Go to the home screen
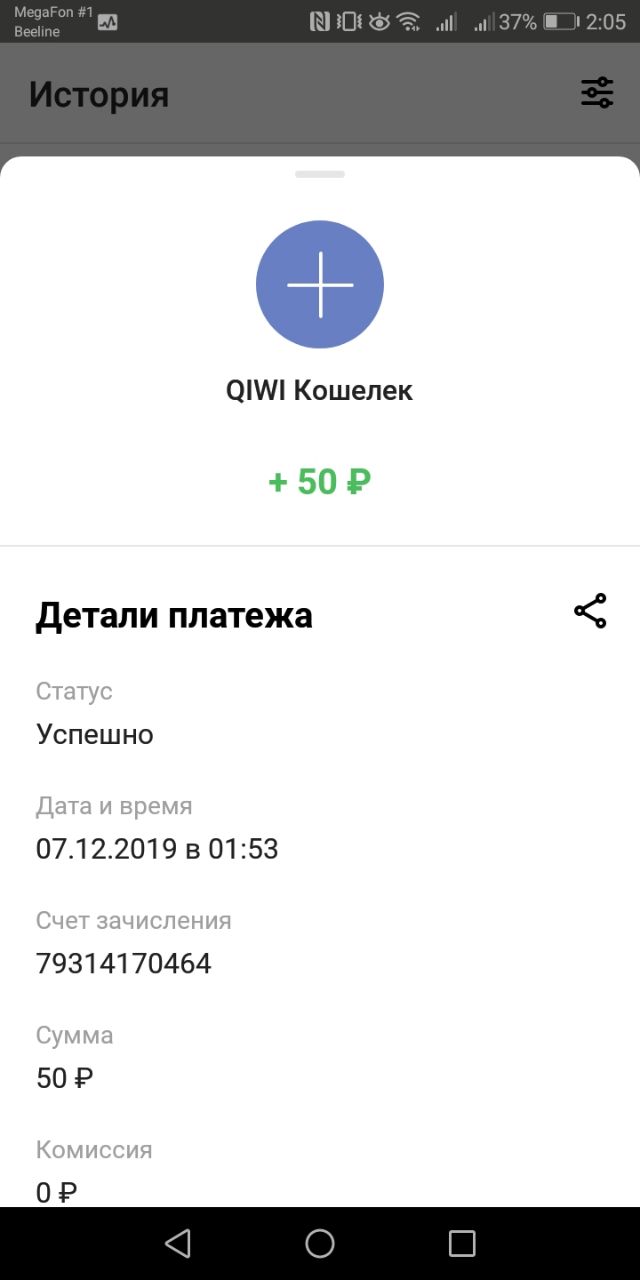 tap(320, 1243)
